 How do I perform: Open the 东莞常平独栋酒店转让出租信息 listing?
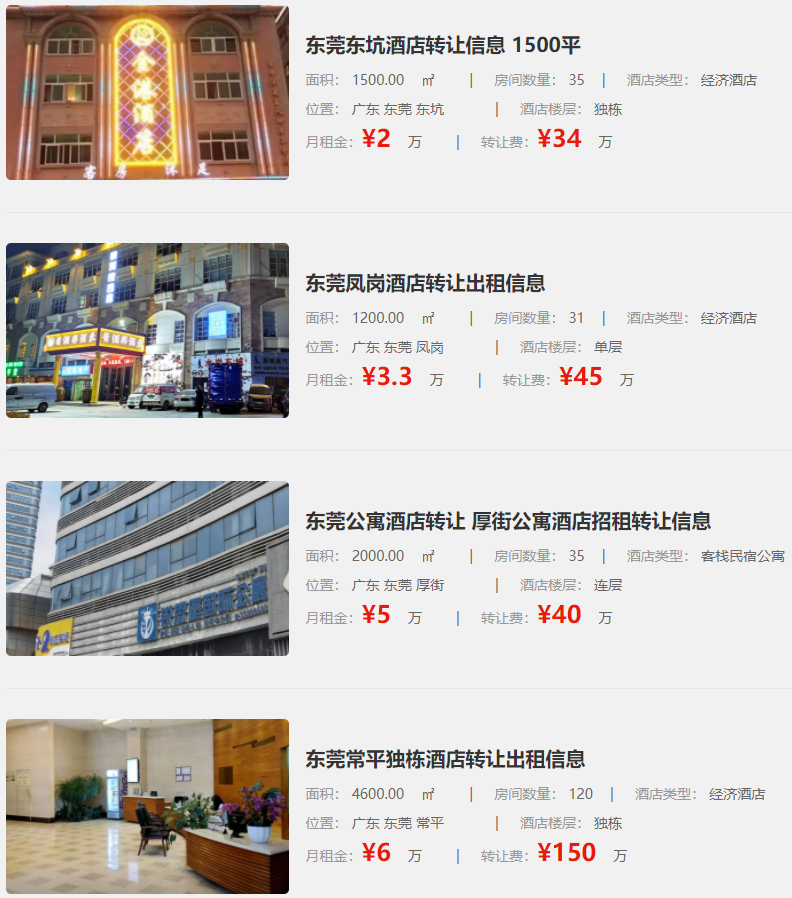click(x=445, y=759)
